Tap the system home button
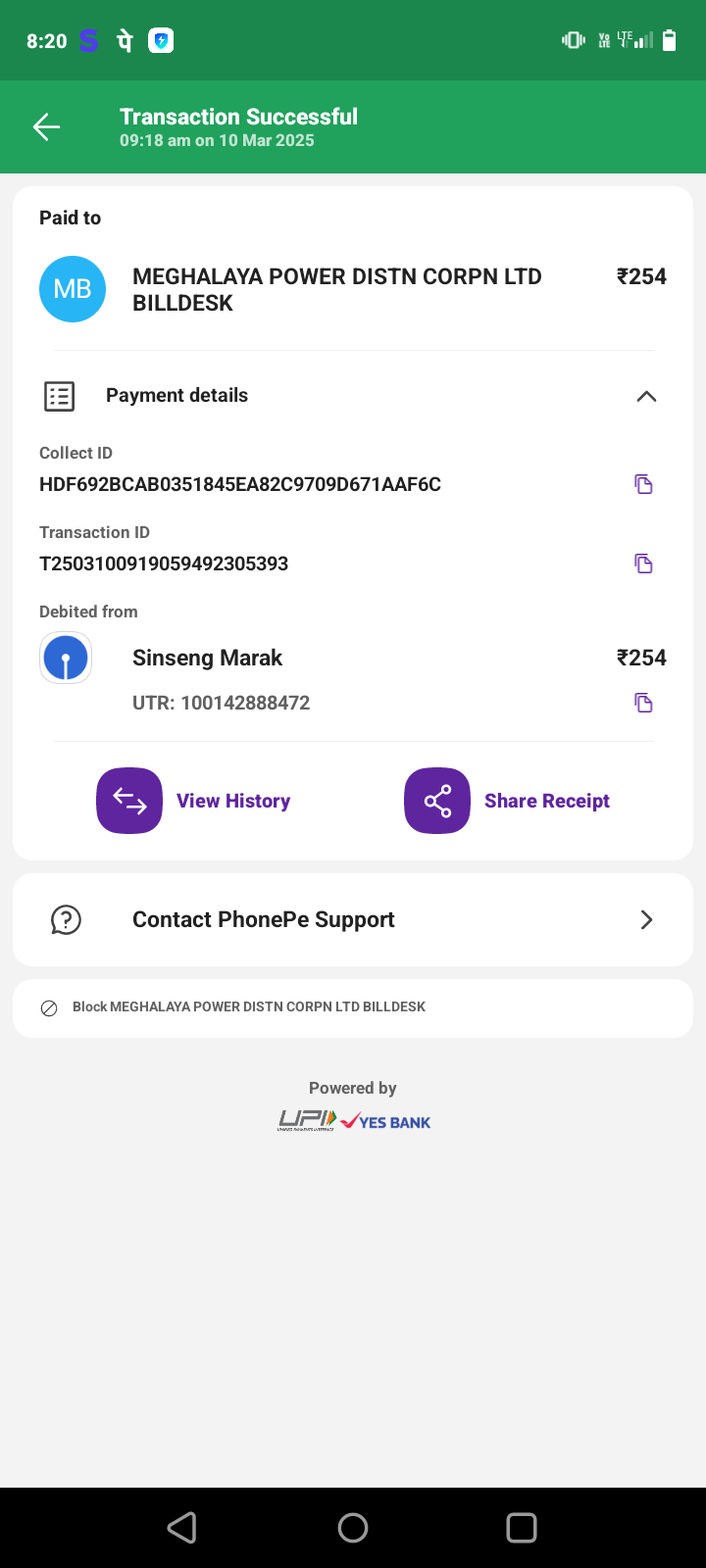Image resolution: width=706 pixels, height=1568 pixels. [353, 1528]
